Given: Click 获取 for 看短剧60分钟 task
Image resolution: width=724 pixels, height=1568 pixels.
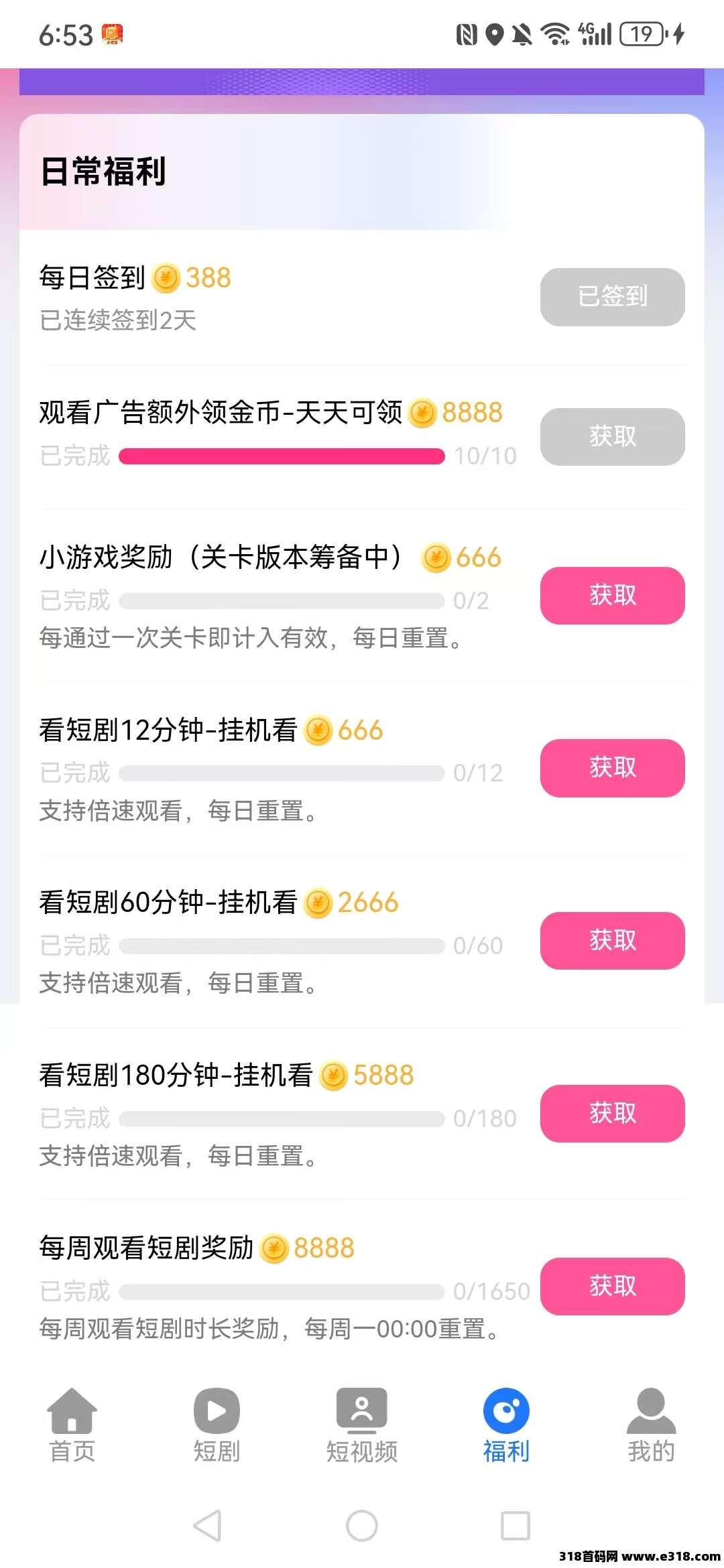Looking at the screenshot, I should pos(611,941).
